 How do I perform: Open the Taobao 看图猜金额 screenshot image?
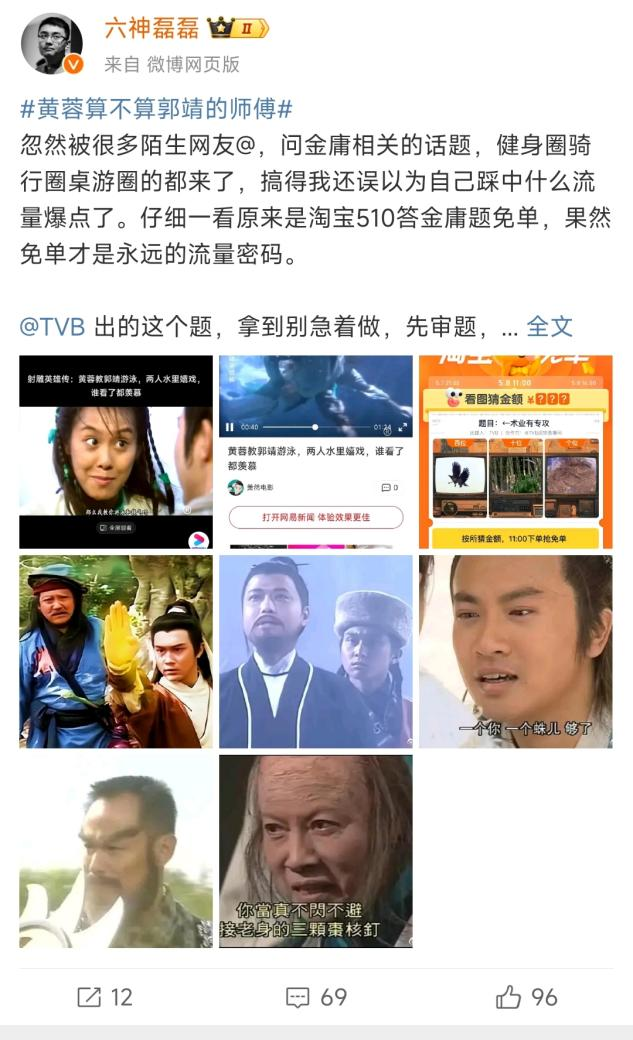point(515,452)
